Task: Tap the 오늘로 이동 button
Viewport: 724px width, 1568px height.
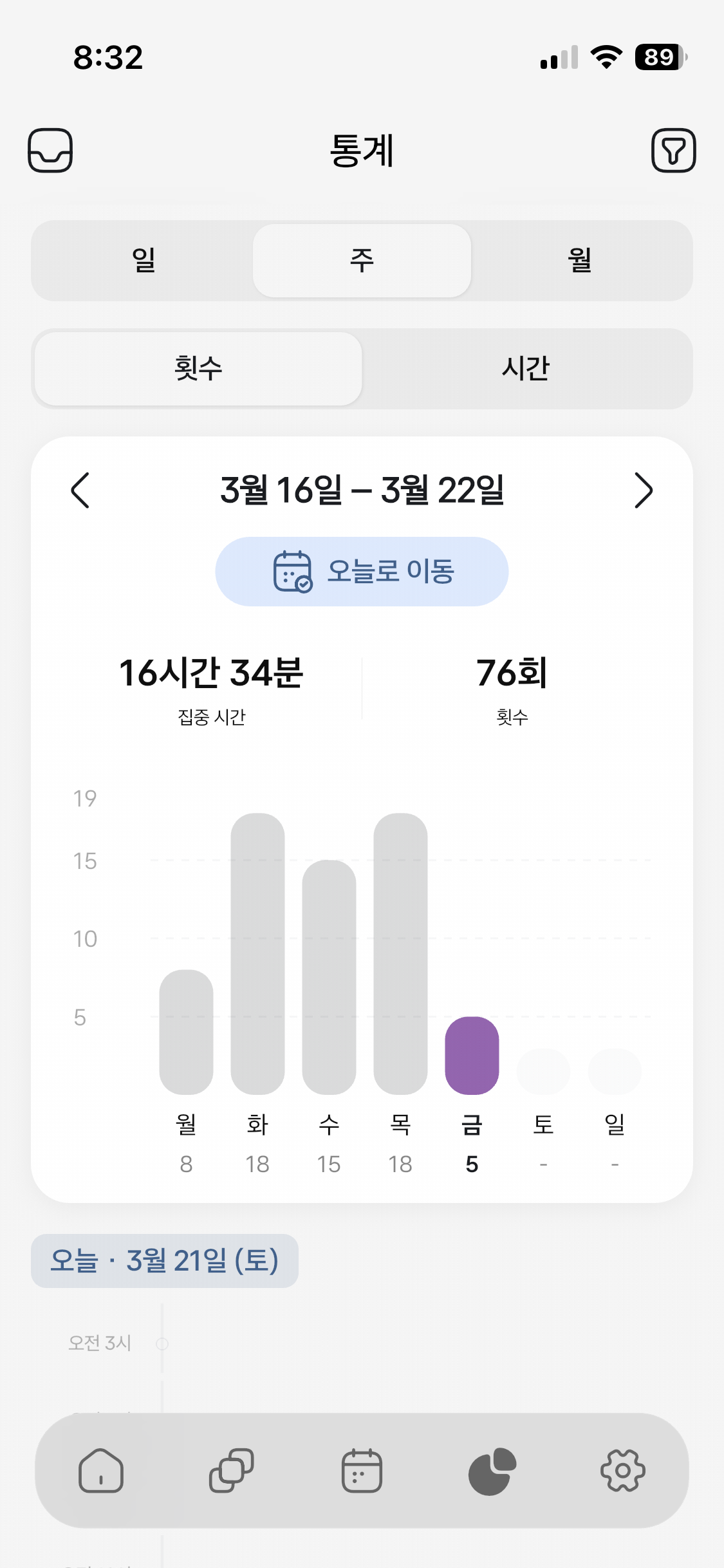Action: [x=362, y=572]
